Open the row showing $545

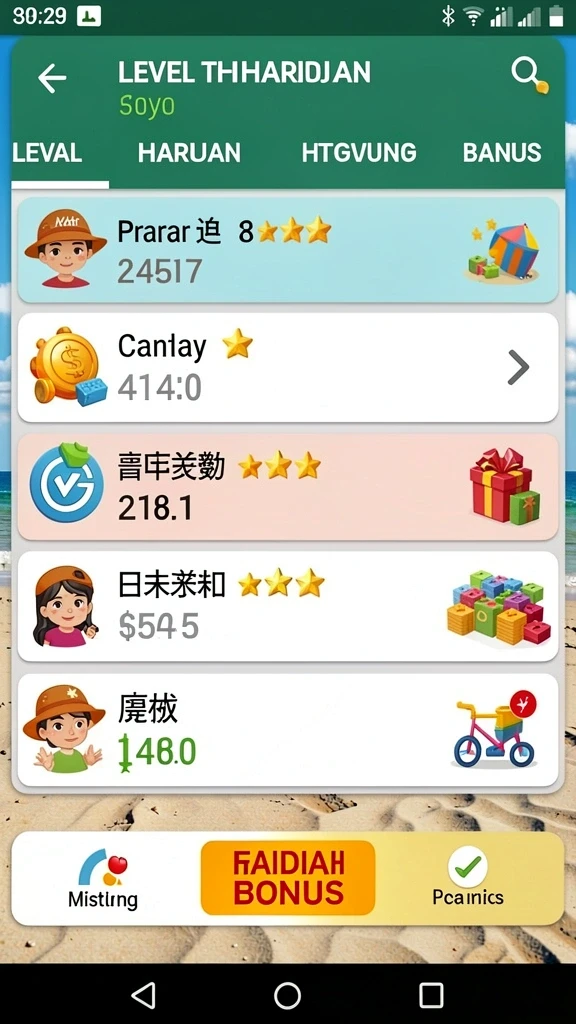[x=288, y=607]
